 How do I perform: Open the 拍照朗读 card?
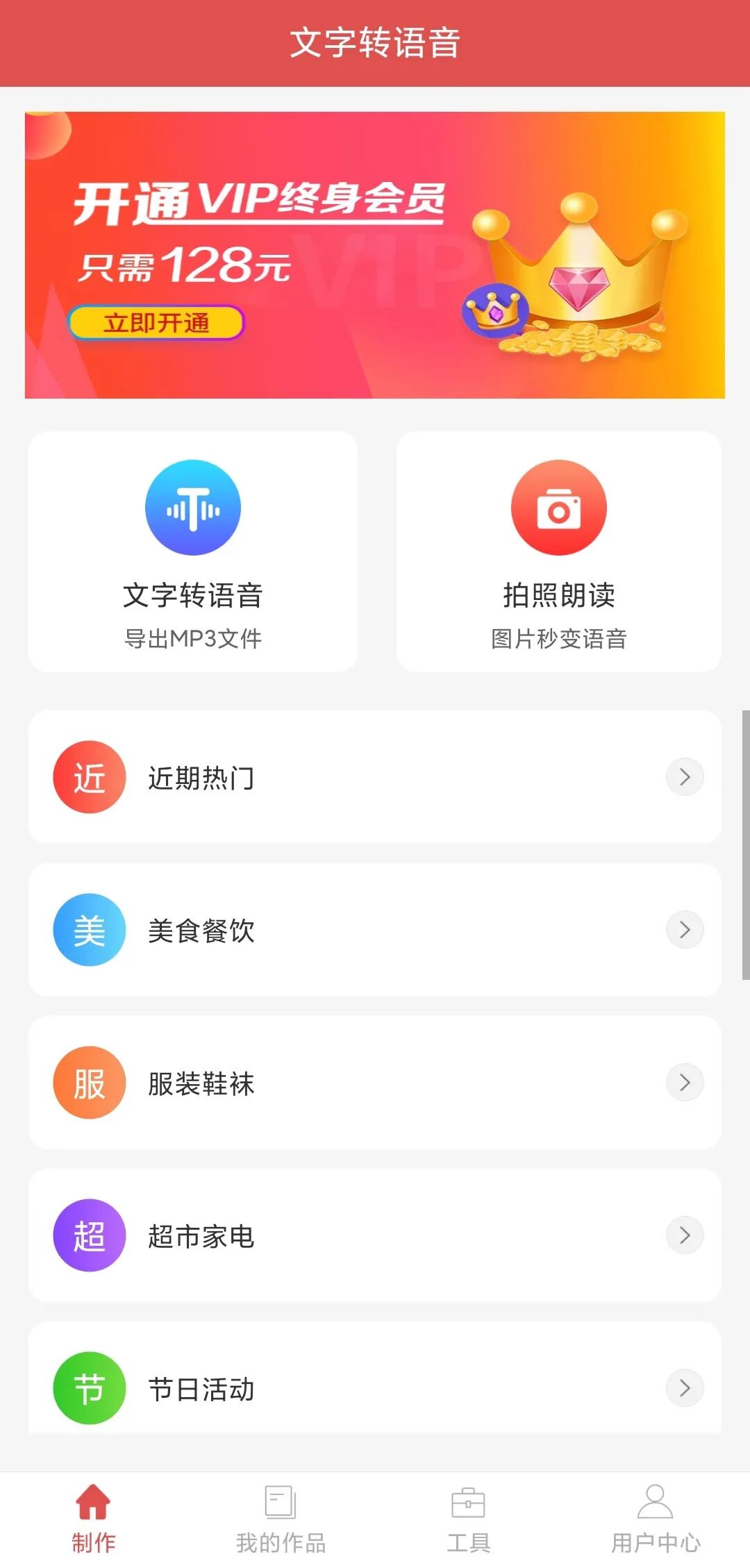559,552
